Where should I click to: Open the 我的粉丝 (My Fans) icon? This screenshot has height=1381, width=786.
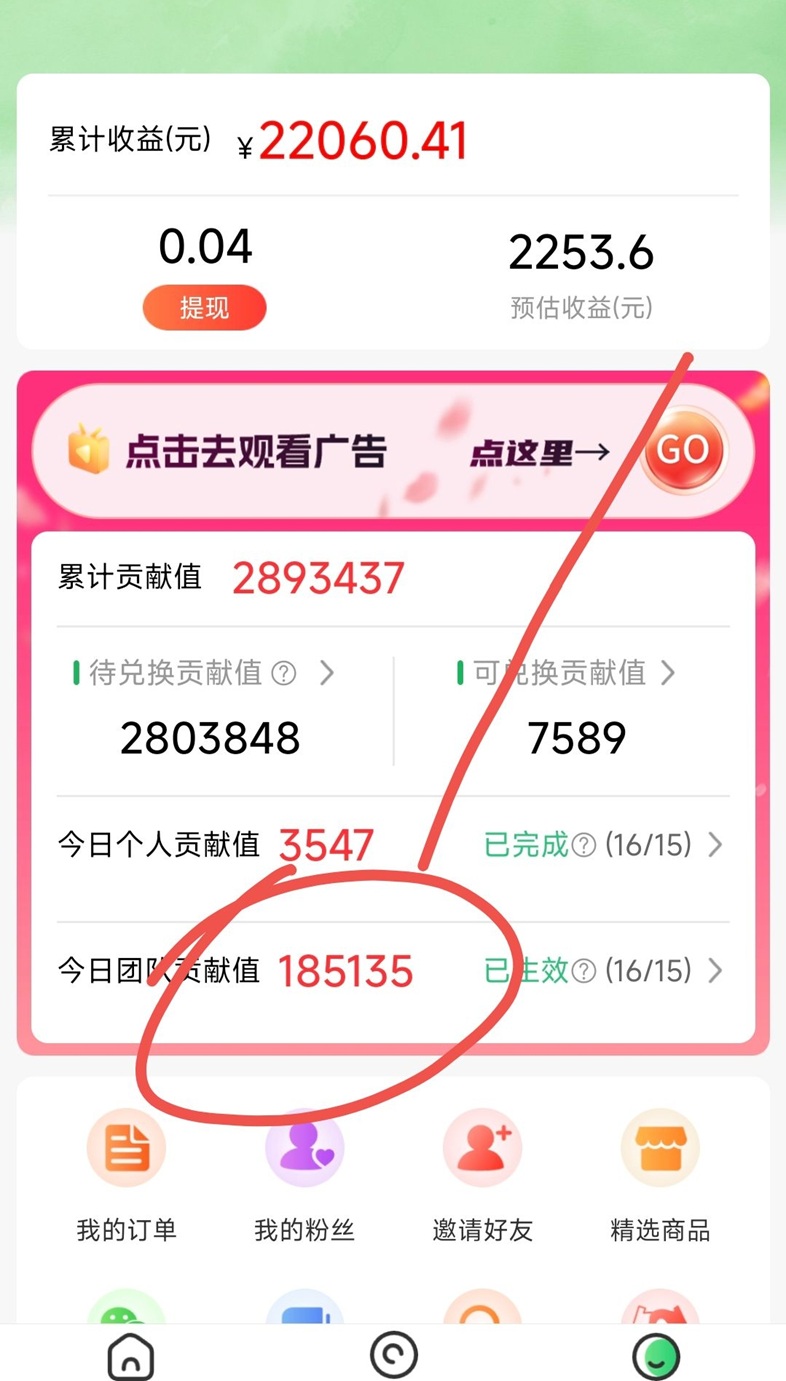[x=304, y=1148]
